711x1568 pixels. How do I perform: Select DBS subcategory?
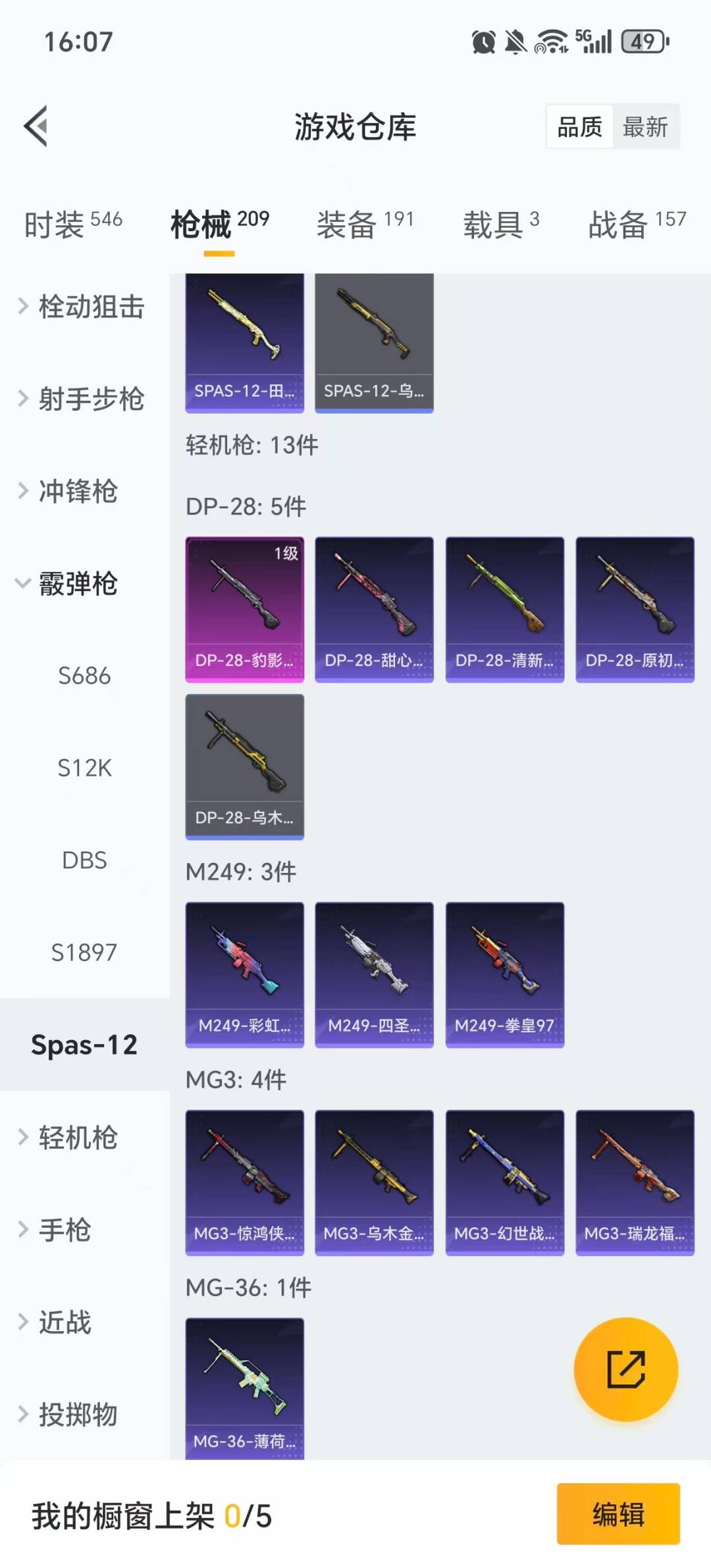click(x=84, y=860)
